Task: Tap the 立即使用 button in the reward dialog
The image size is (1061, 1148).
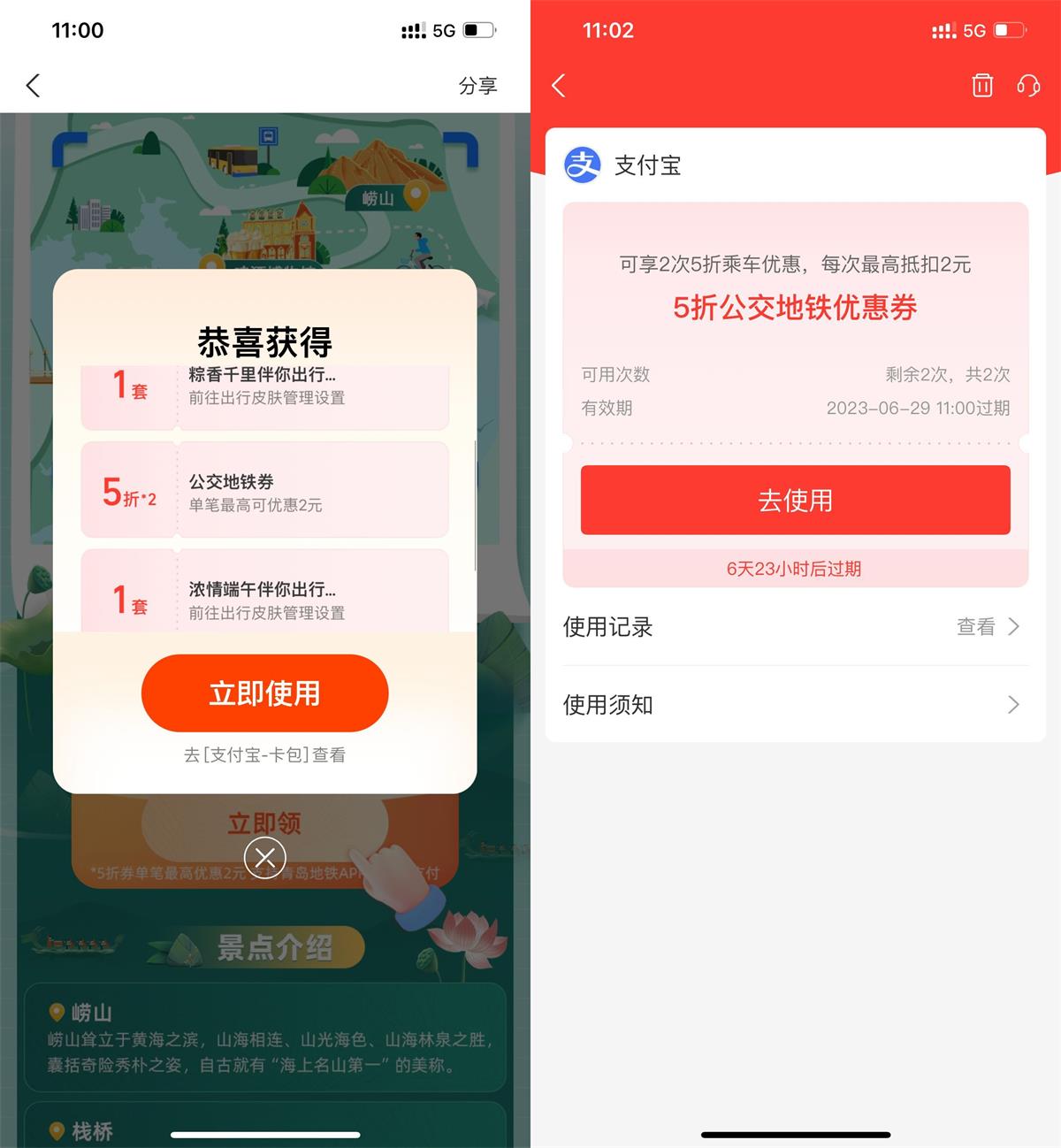Action: 264,693
